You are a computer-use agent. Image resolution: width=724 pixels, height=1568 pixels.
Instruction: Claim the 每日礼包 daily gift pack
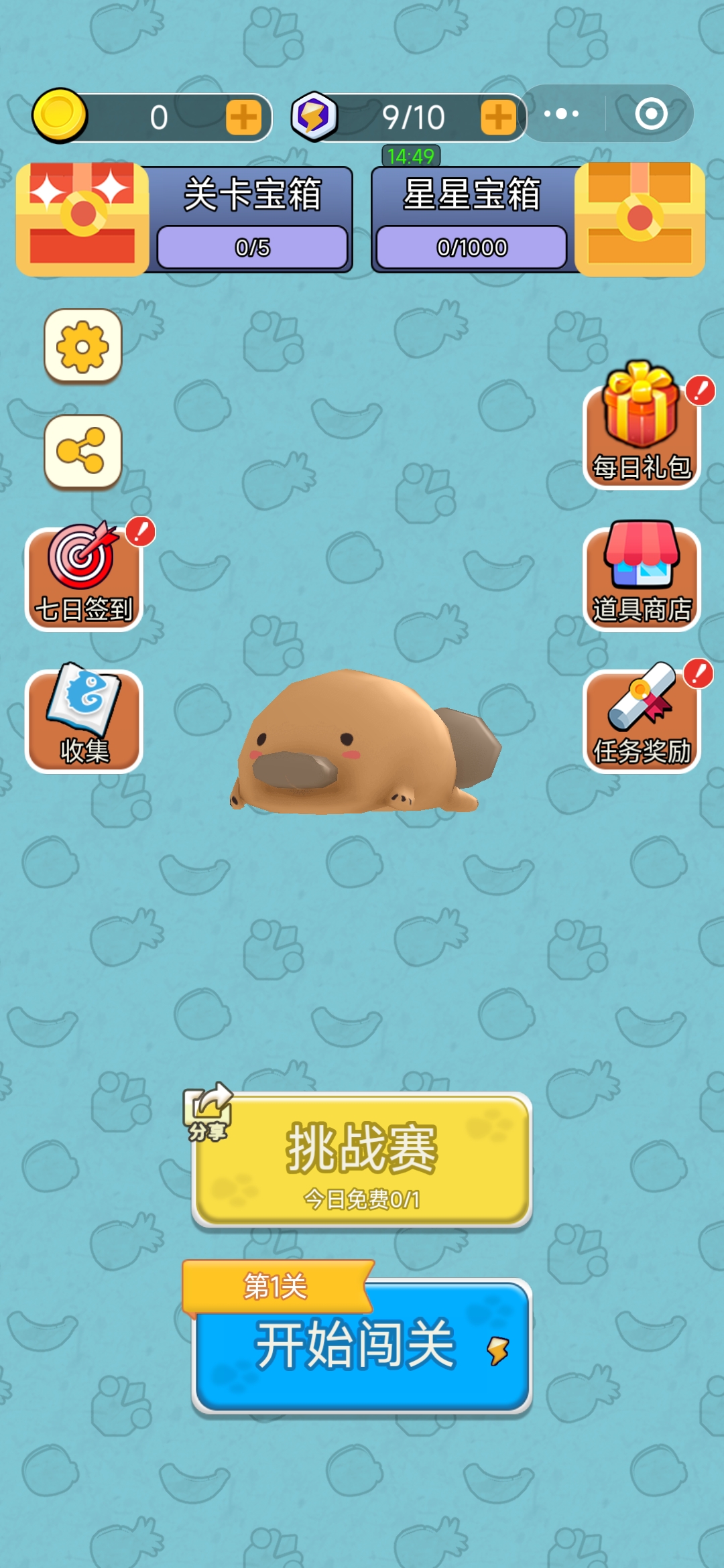point(642,429)
